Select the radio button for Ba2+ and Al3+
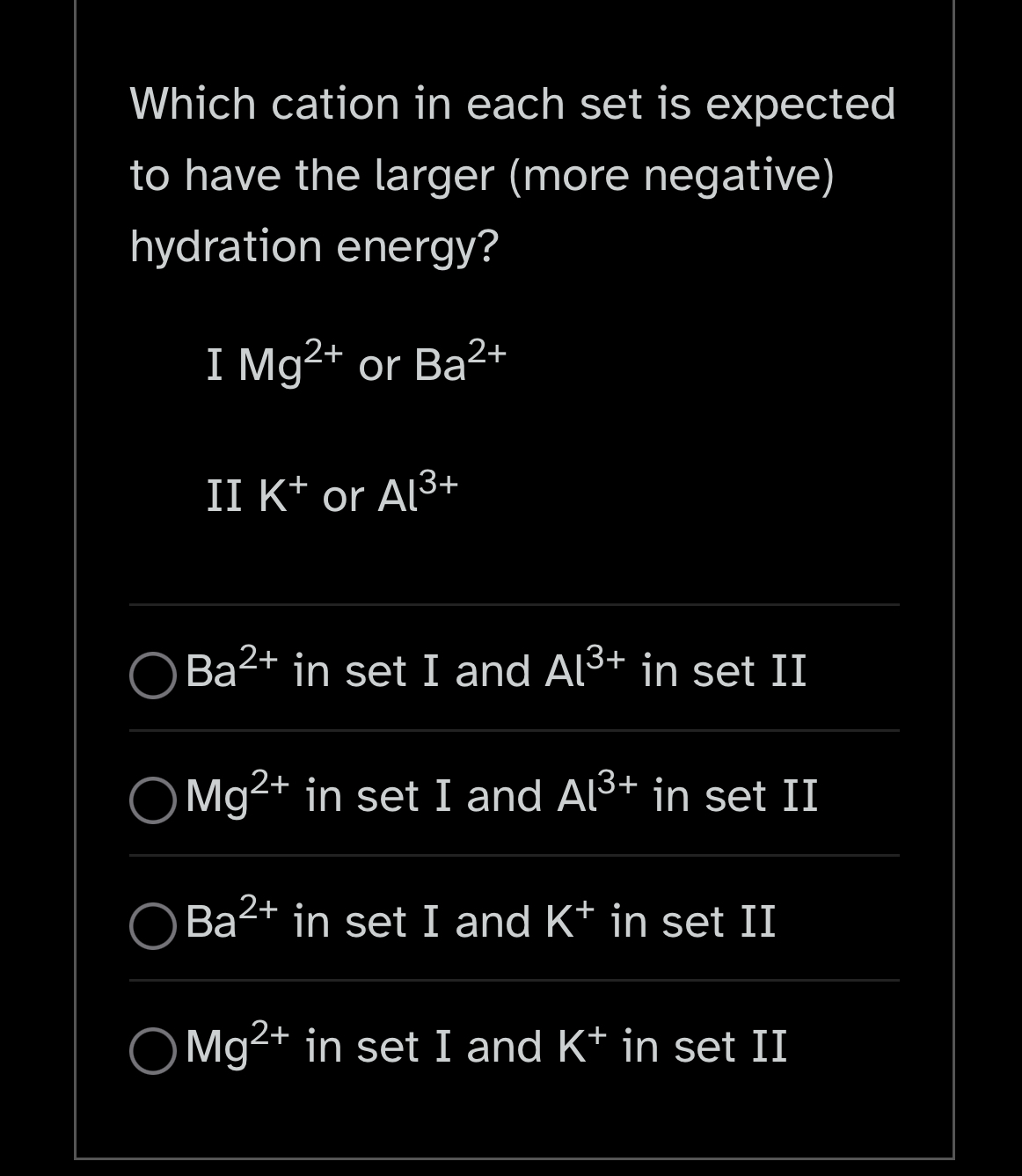1022x1176 pixels. click(155, 676)
